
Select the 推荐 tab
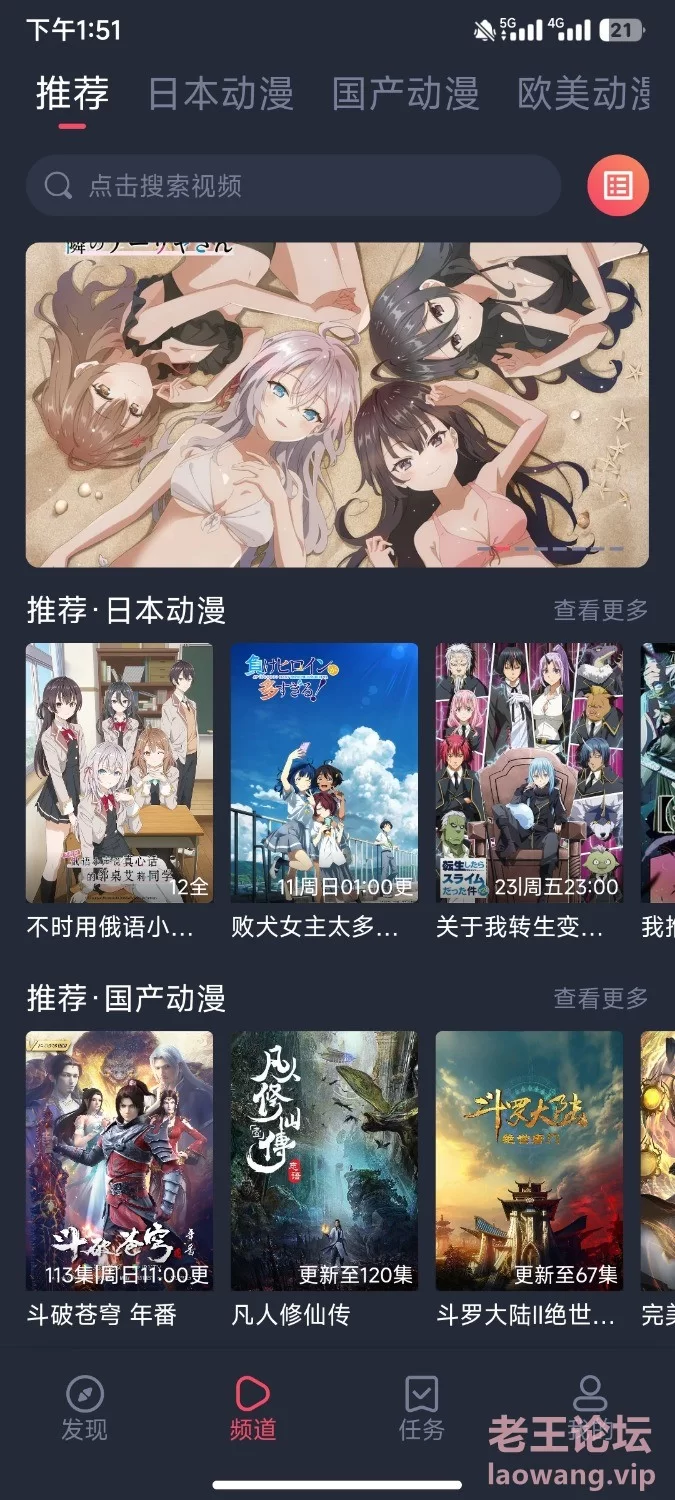pos(72,93)
